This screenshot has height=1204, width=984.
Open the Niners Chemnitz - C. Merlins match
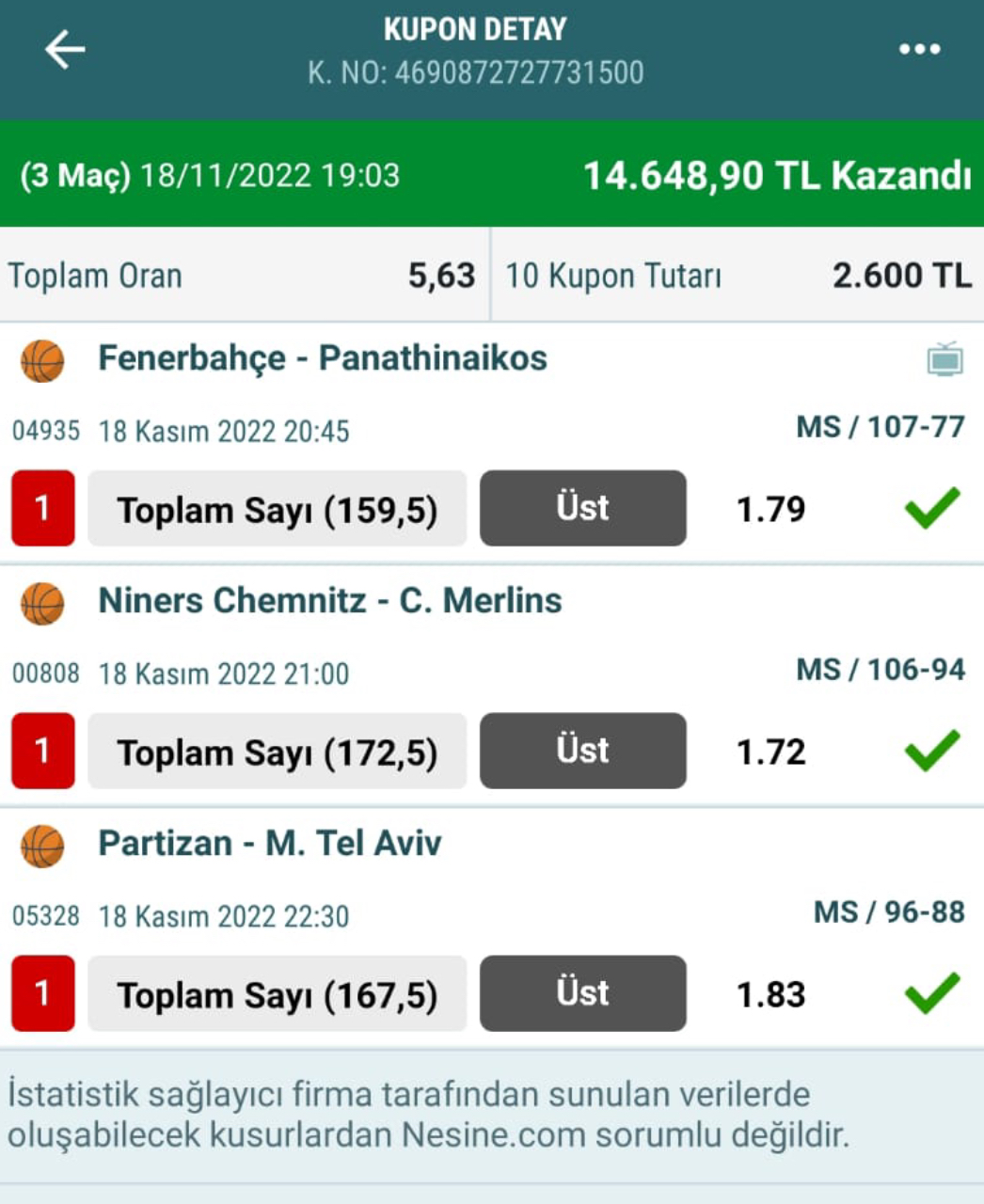click(330, 601)
